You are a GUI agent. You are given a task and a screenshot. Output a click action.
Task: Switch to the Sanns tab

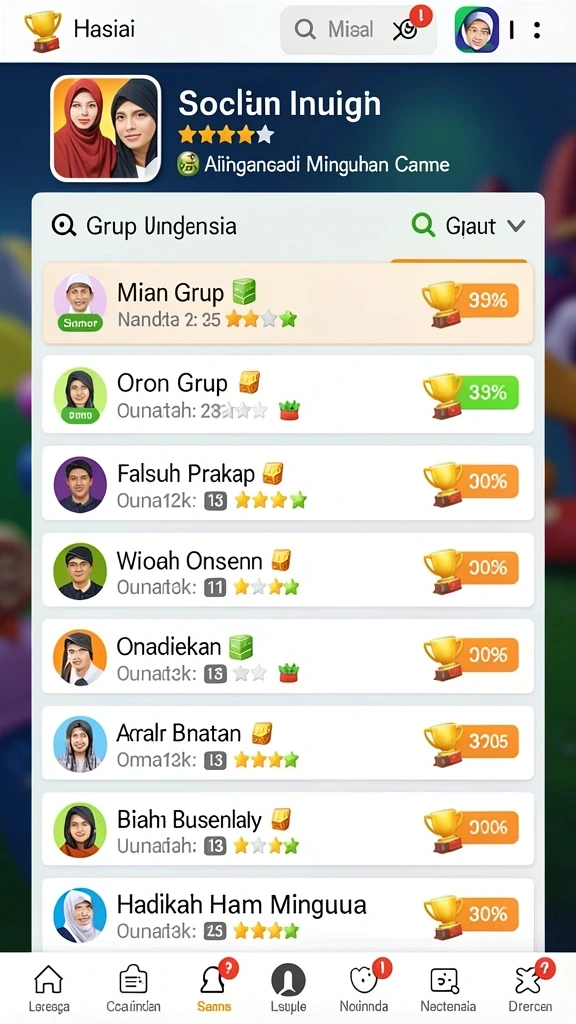coord(214,989)
